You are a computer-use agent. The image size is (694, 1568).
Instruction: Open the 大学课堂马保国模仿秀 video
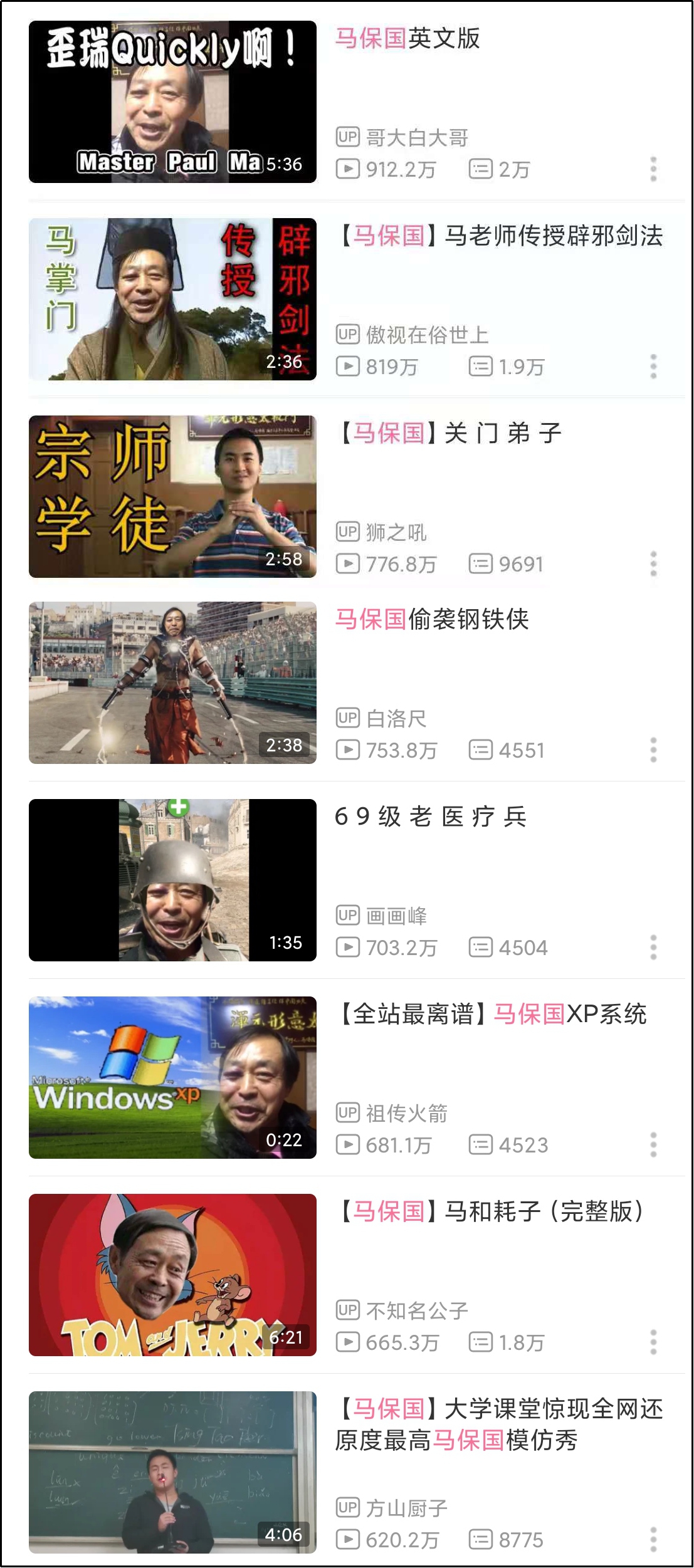(172, 1472)
